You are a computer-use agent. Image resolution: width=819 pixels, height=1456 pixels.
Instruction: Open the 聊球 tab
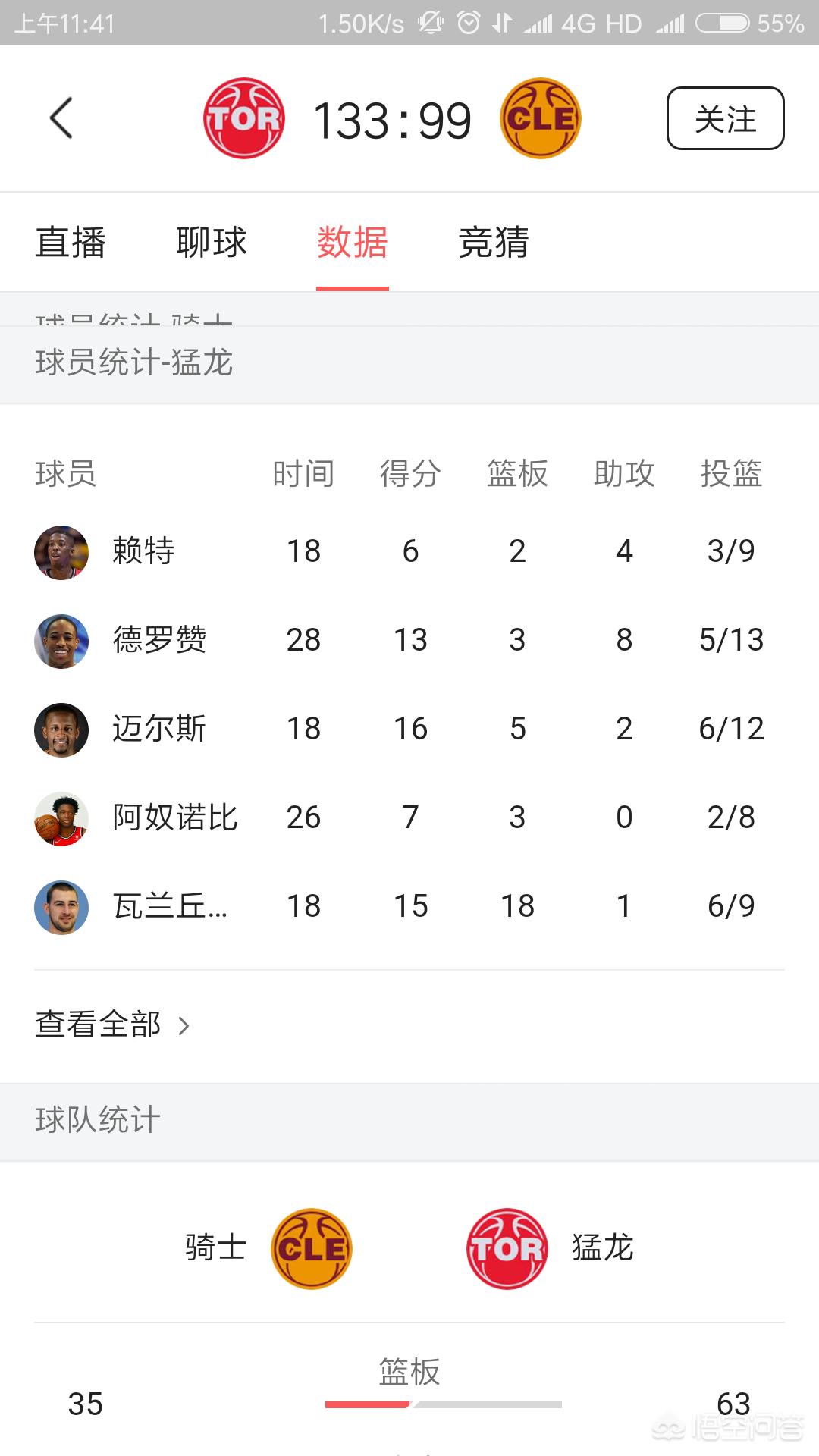(x=212, y=243)
